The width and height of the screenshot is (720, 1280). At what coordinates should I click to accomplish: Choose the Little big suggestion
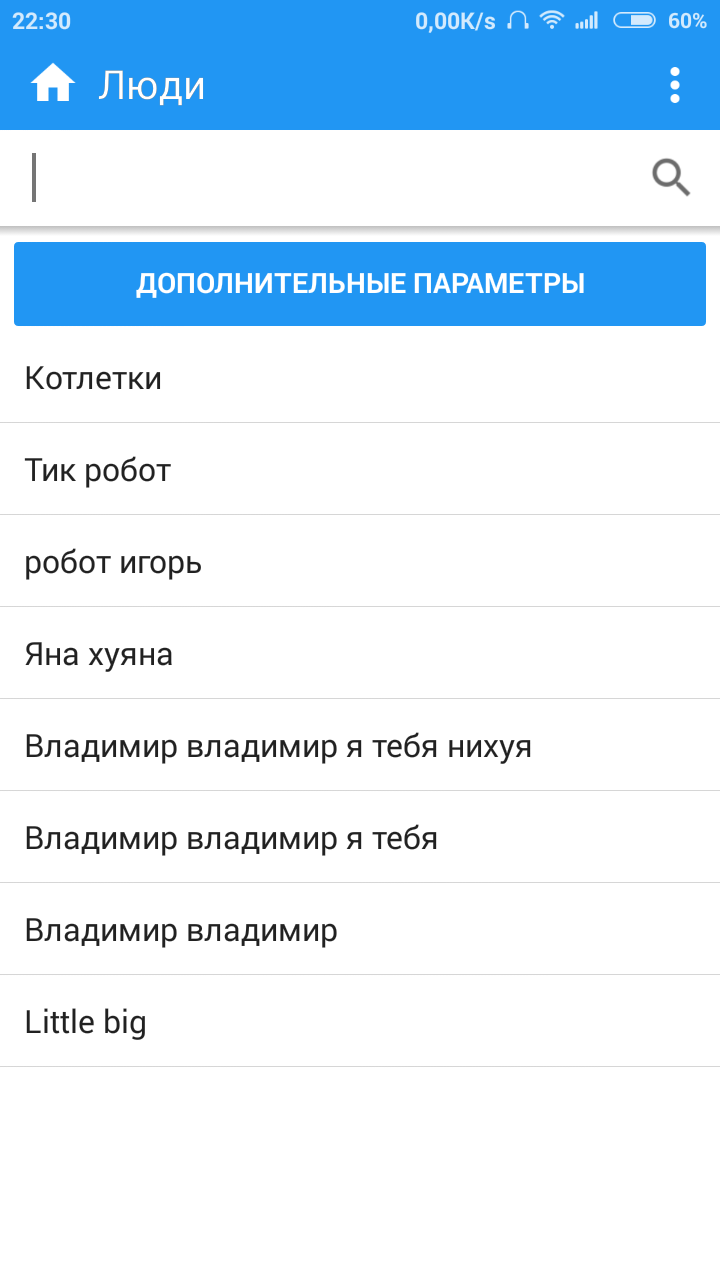click(x=360, y=1022)
